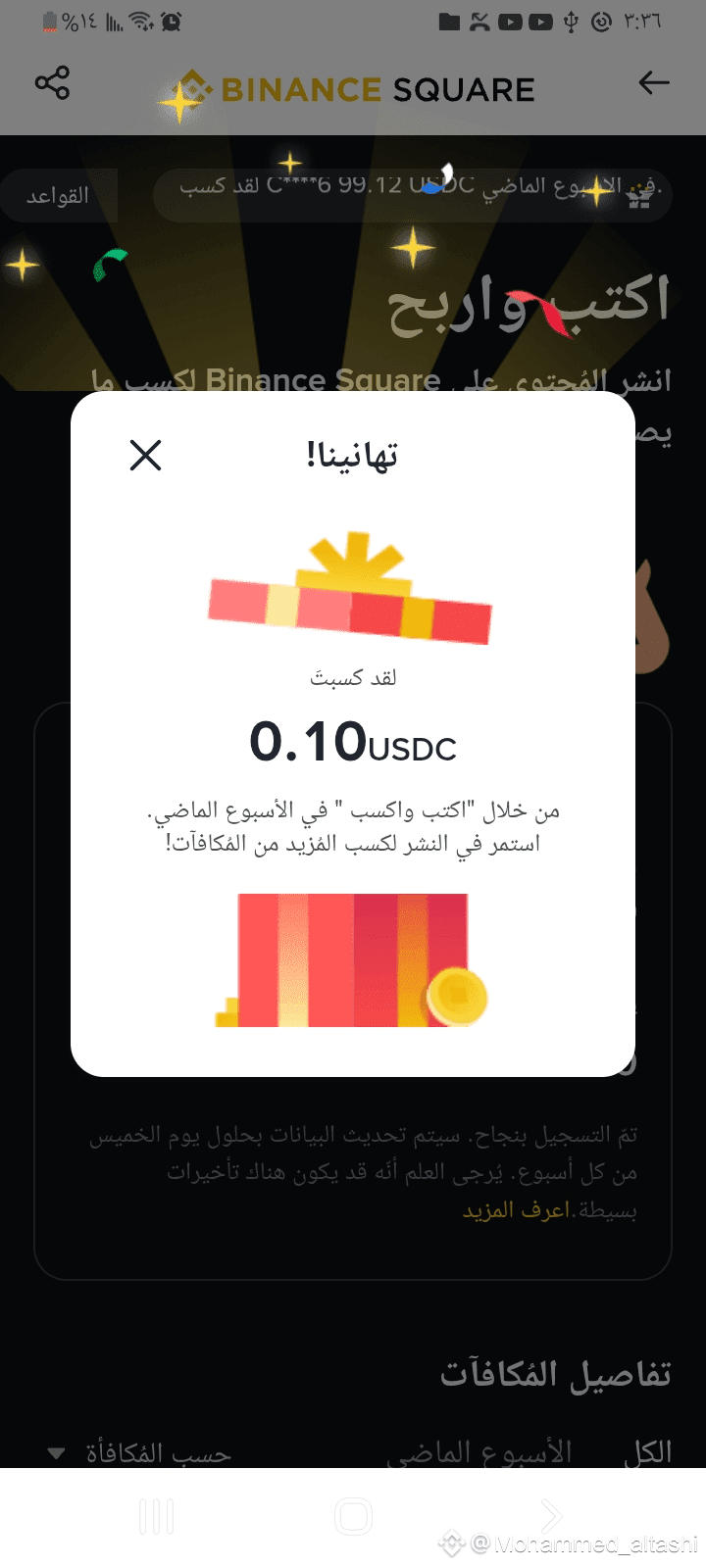Switch to the الأسبوع الماضي tab

pos(479,1452)
